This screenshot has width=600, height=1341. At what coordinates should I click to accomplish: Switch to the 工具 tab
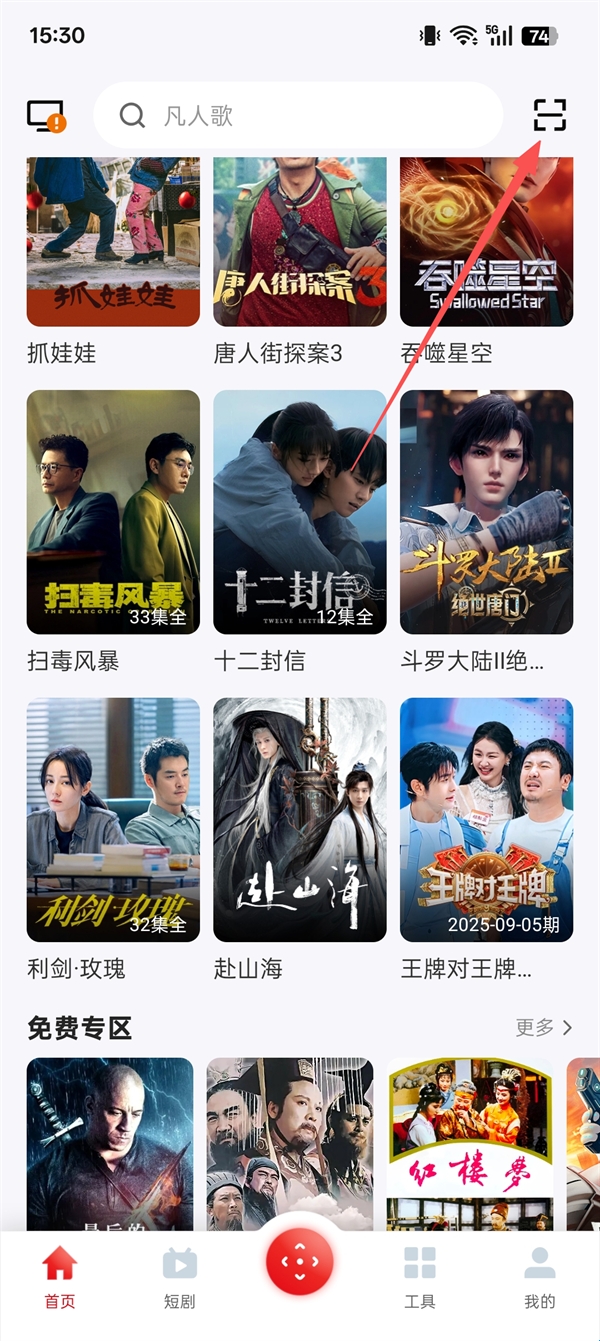[420, 1277]
